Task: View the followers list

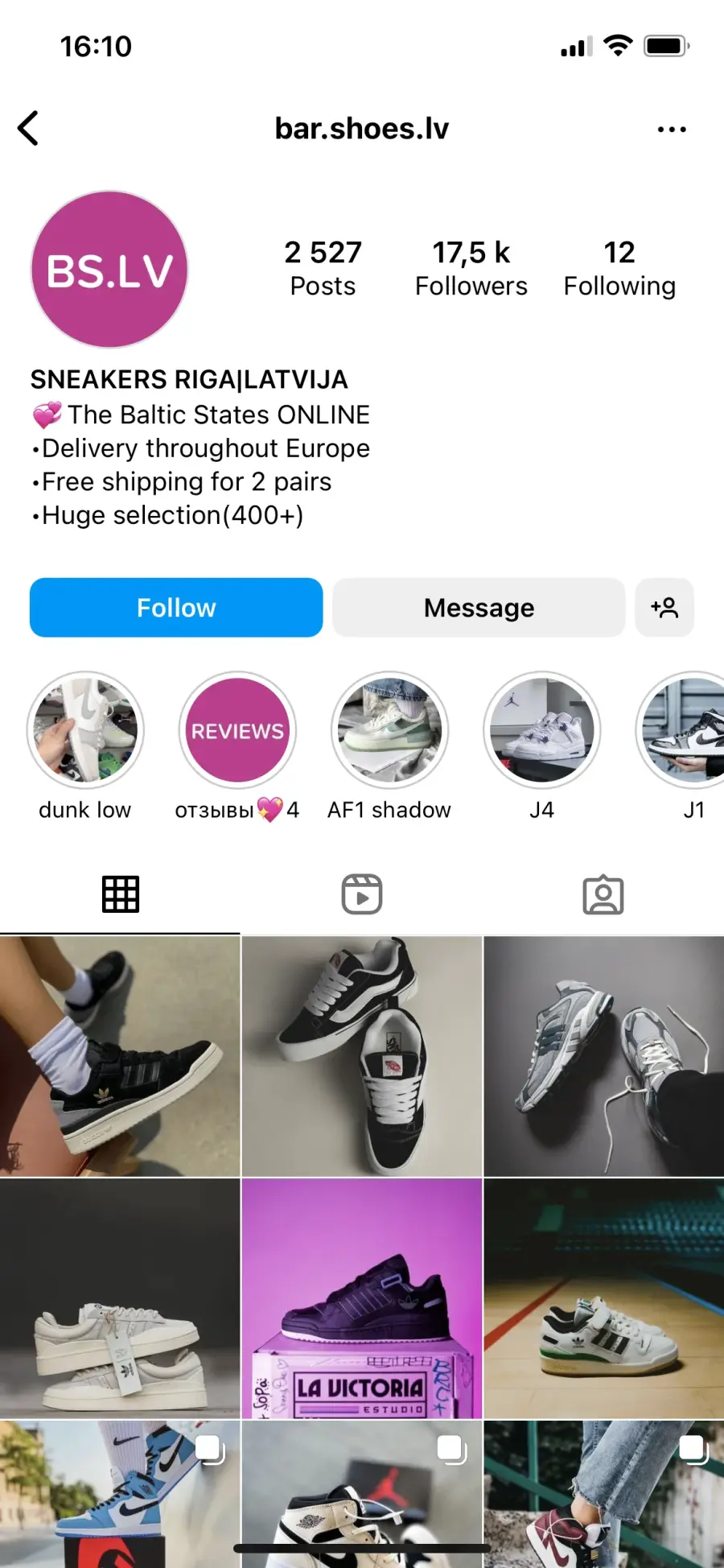Action: [x=471, y=269]
